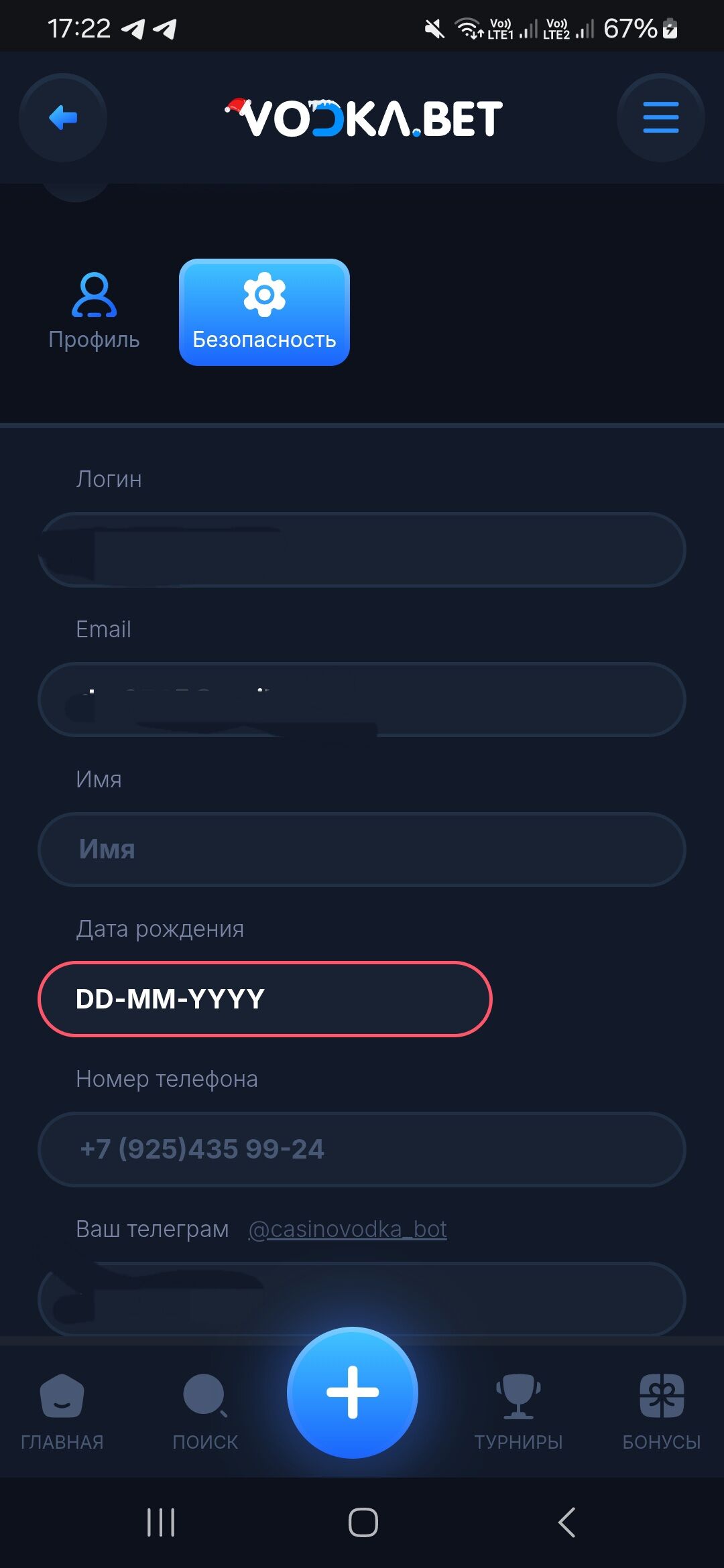This screenshot has width=724, height=1568.
Task: Tap the Email field
Action: [x=362, y=700]
